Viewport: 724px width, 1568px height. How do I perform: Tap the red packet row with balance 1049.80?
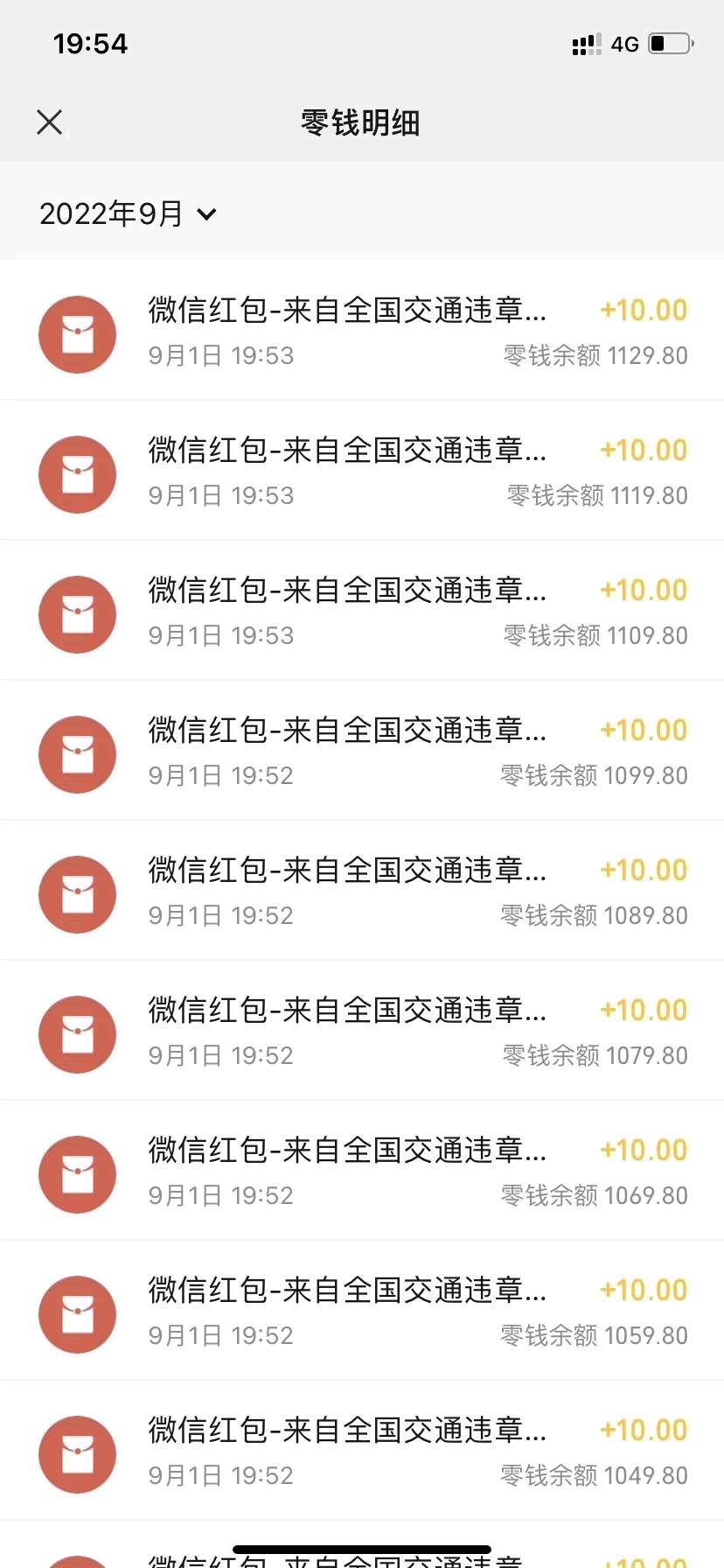click(x=362, y=1451)
